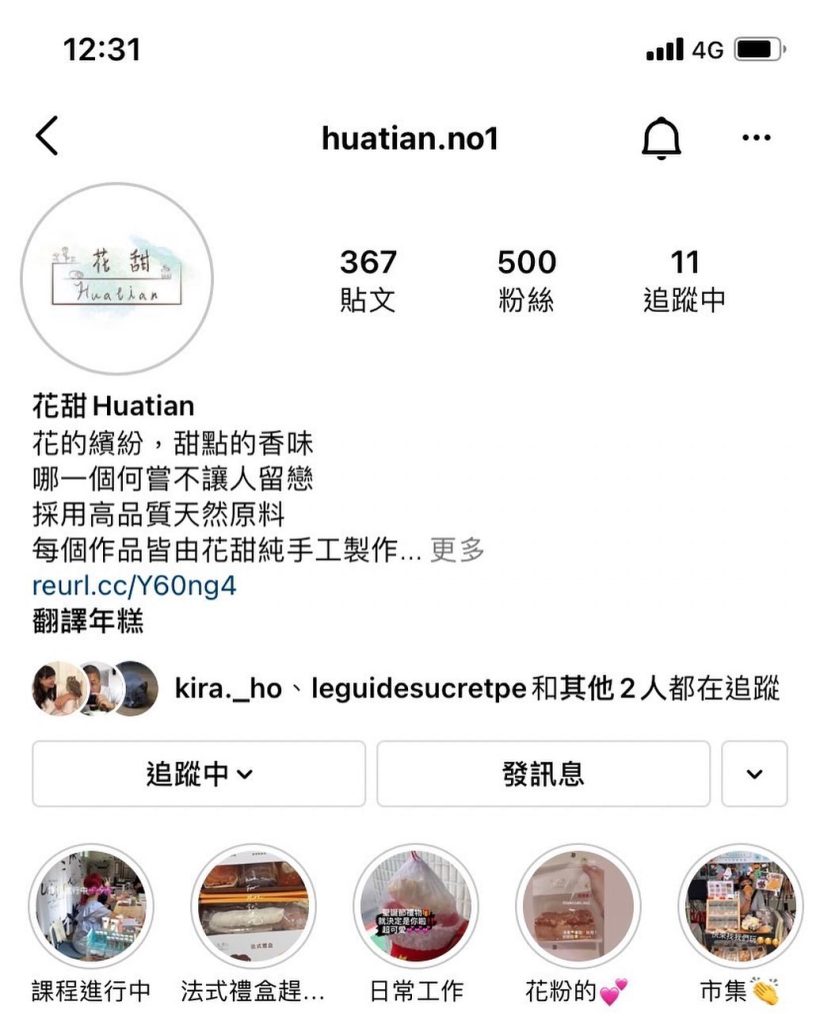Viewport: 820px width, 1024px height.
Task: Open the 花粉的 story highlight
Action: [577, 906]
